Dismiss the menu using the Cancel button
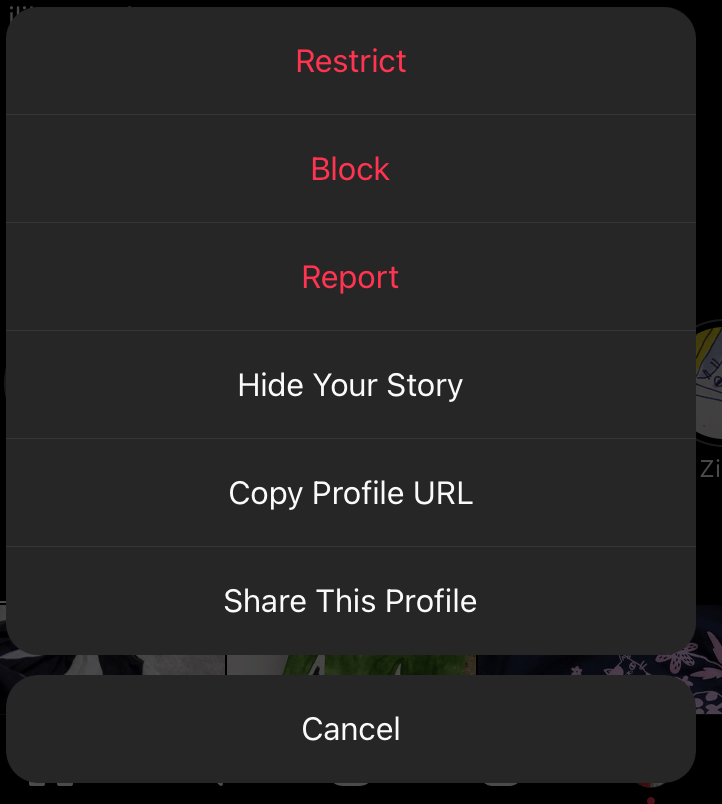 (x=350, y=729)
